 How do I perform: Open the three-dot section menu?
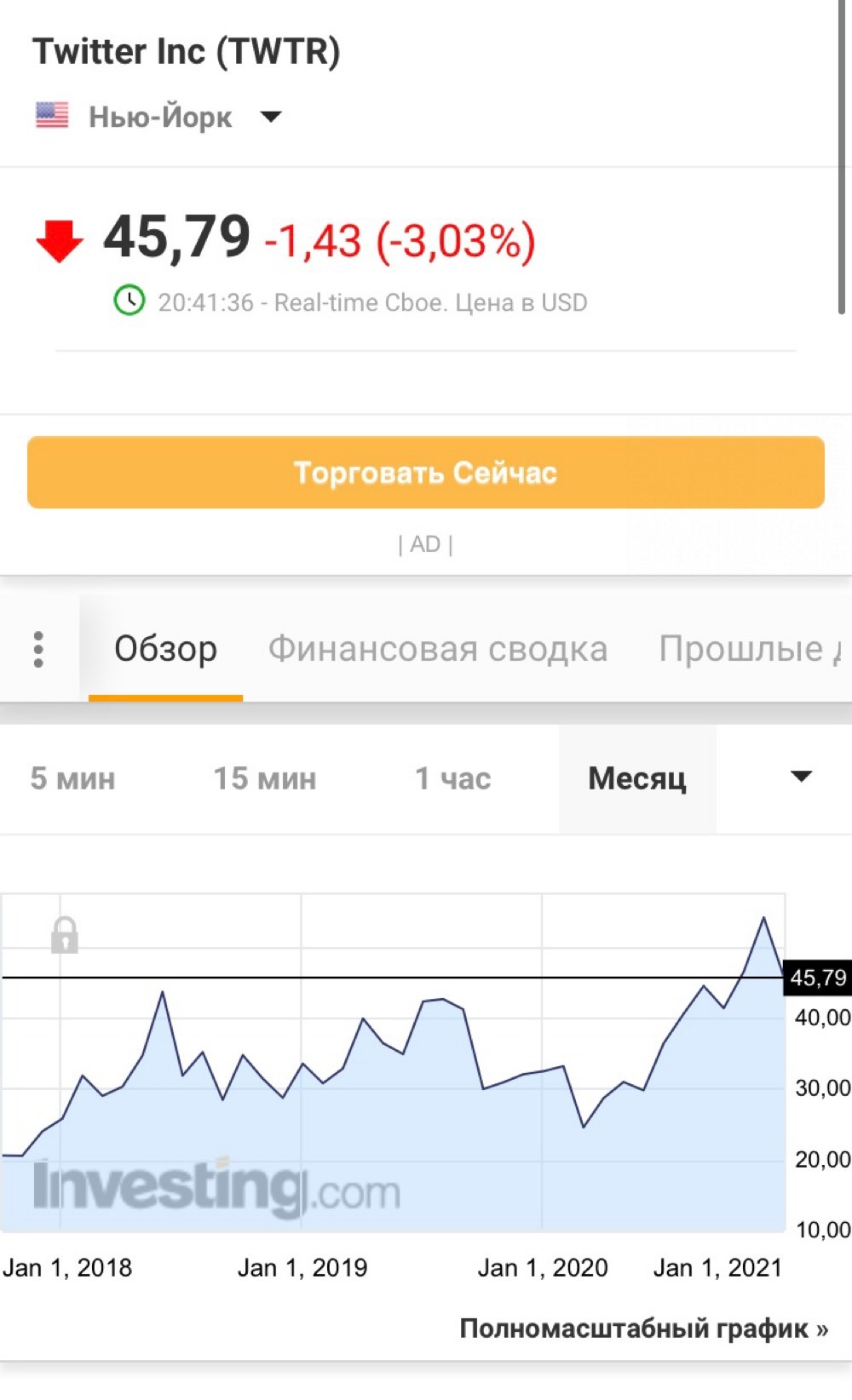click(x=38, y=649)
